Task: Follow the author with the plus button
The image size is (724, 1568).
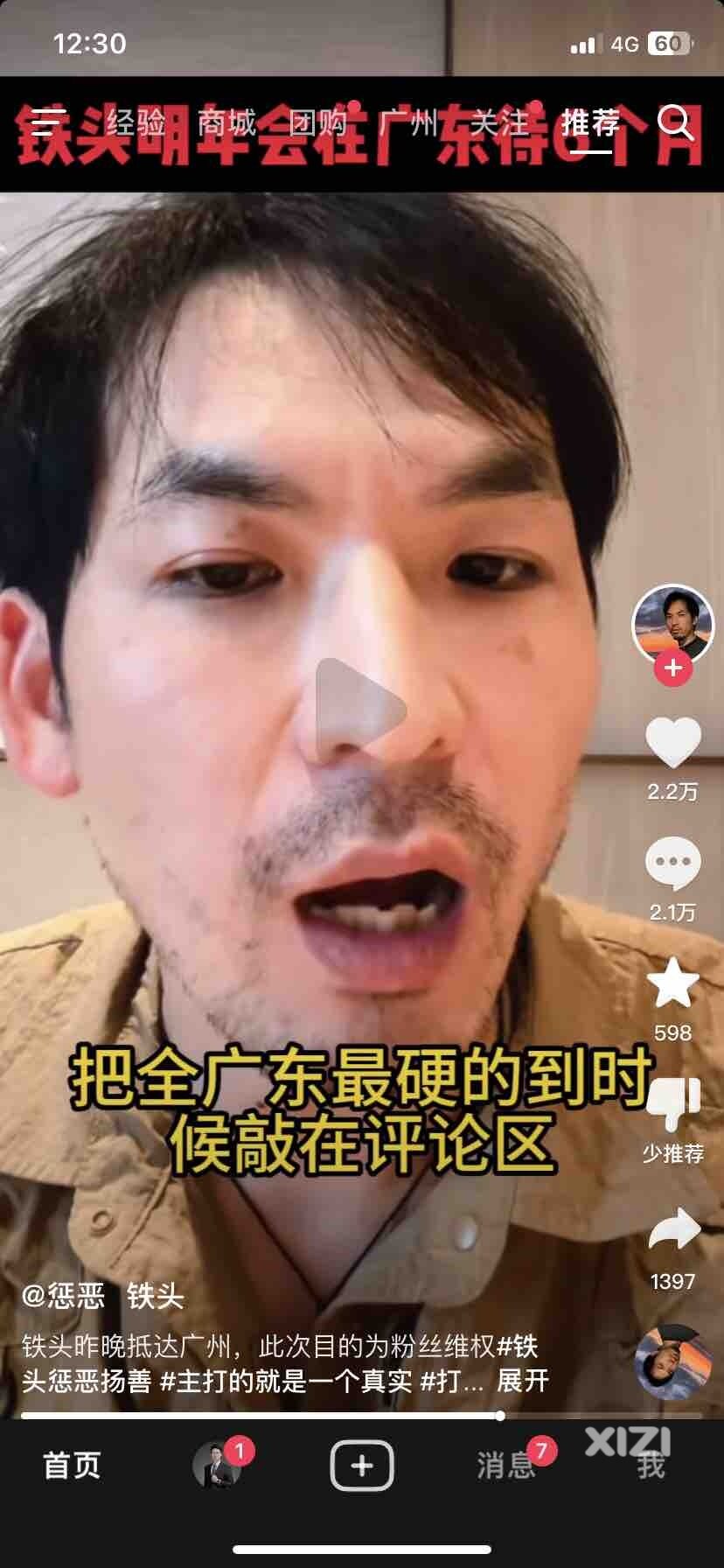Action: point(672,668)
